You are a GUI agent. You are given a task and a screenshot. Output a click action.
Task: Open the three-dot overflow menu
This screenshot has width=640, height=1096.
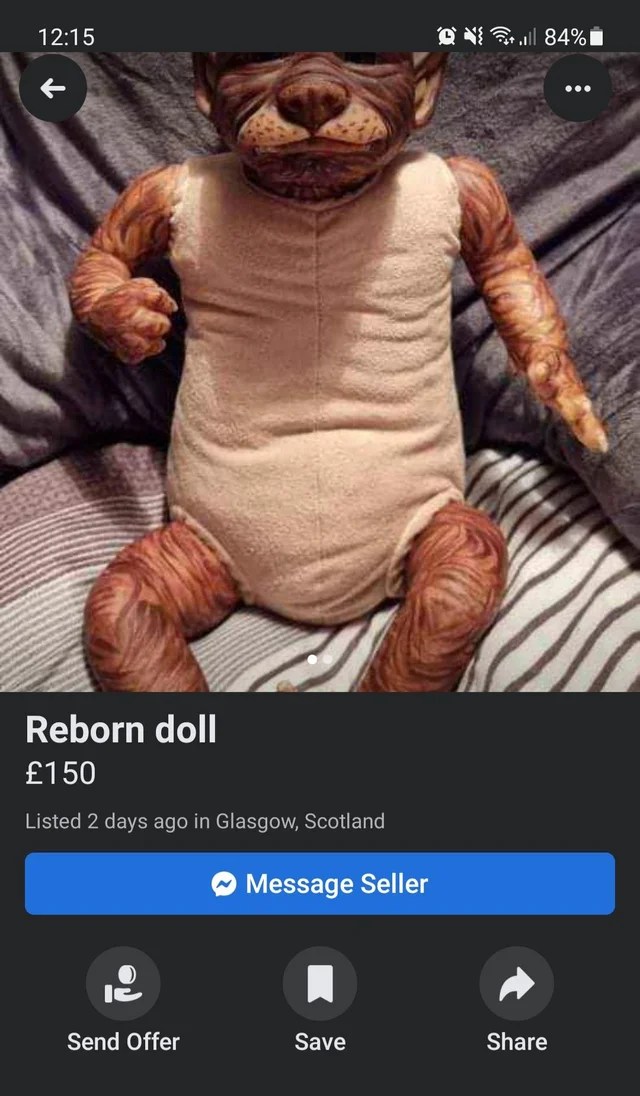(578, 89)
